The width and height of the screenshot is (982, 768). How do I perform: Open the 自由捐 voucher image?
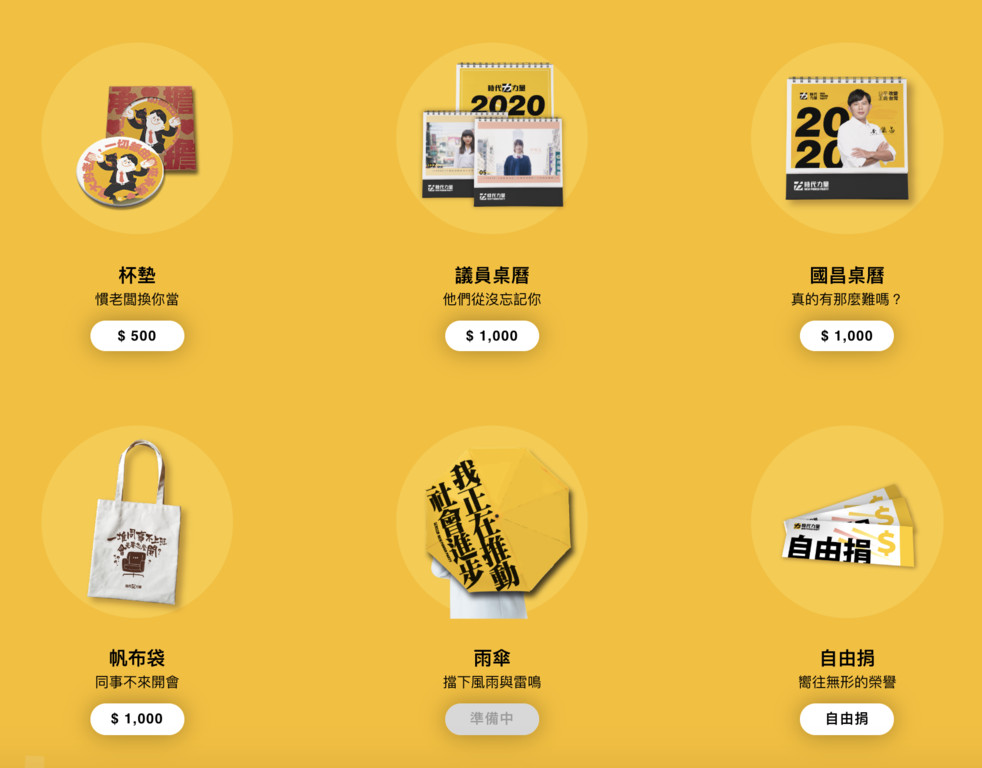tap(846, 523)
